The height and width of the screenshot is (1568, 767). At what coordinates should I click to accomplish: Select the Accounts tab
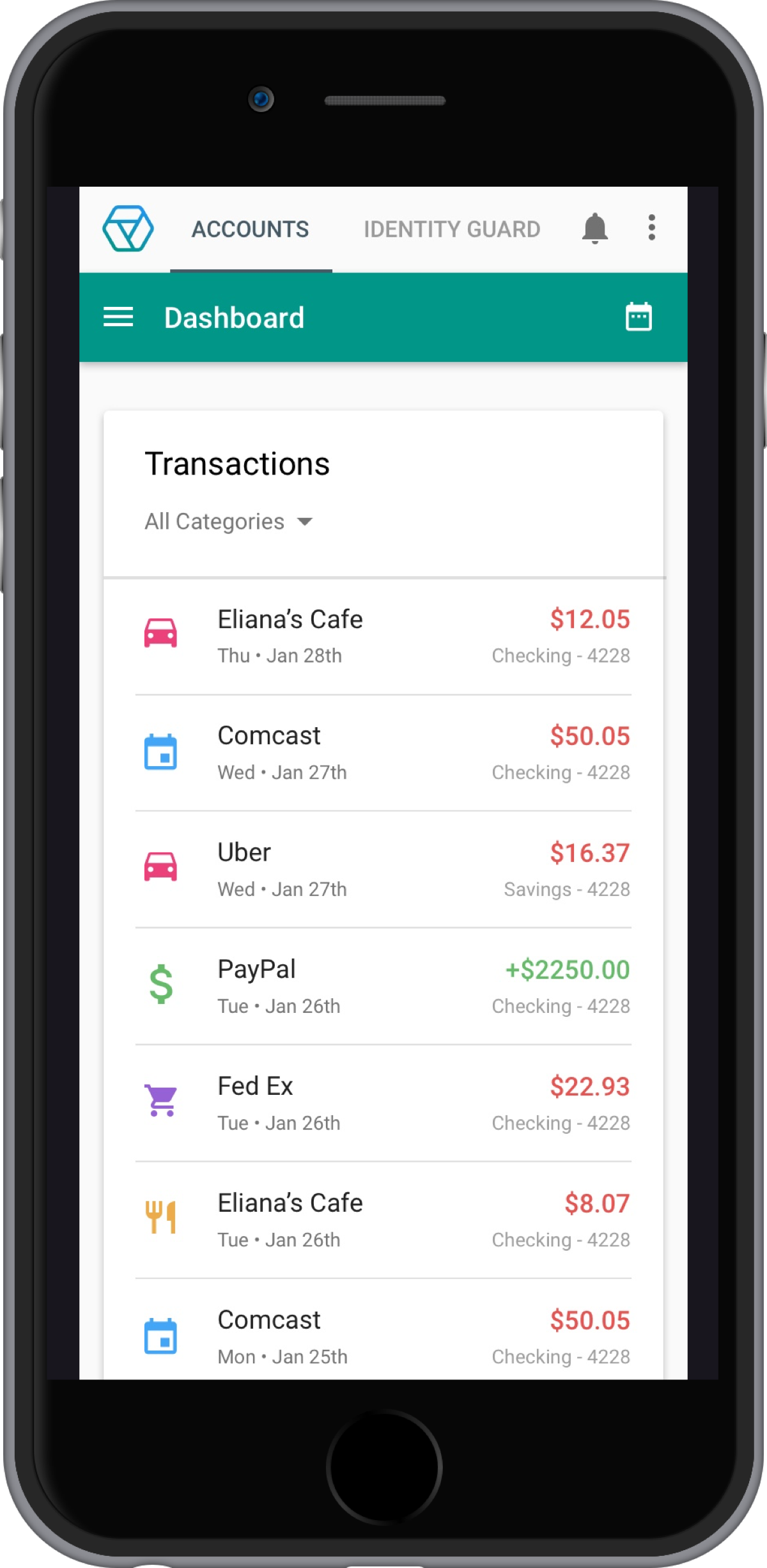[251, 229]
